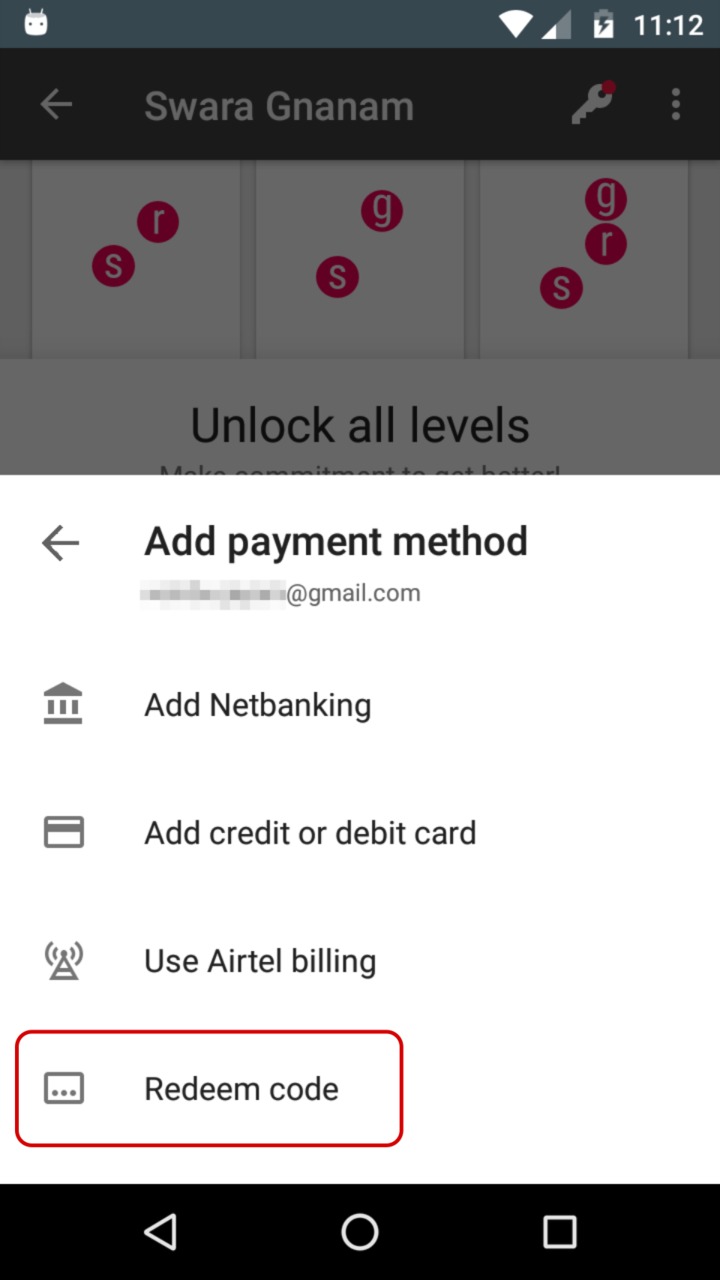Image resolution: width=720 pixels, height=1280 pixels.
Task: Open the key icon with red notification badge
Action: click(590, 104)
